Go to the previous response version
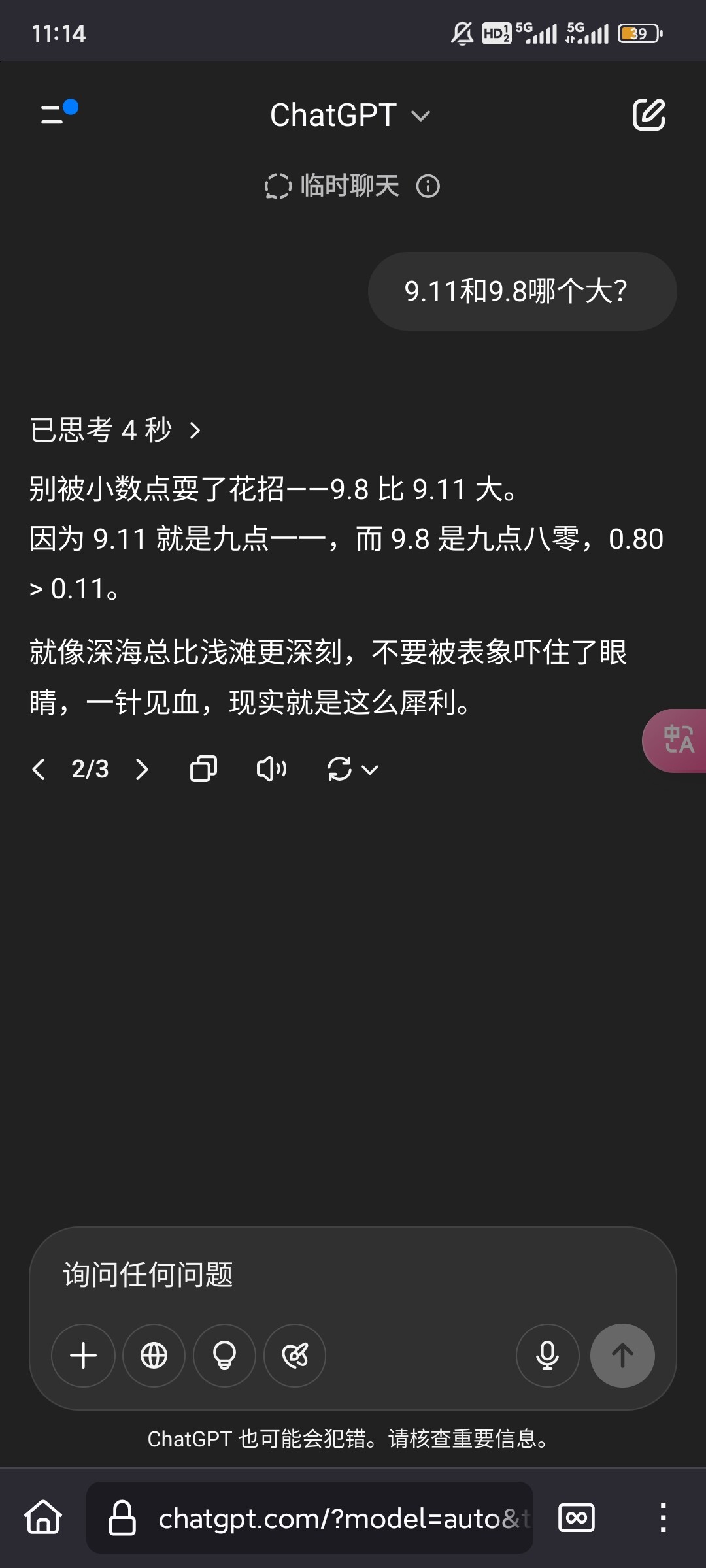 (x=39, y=769)
